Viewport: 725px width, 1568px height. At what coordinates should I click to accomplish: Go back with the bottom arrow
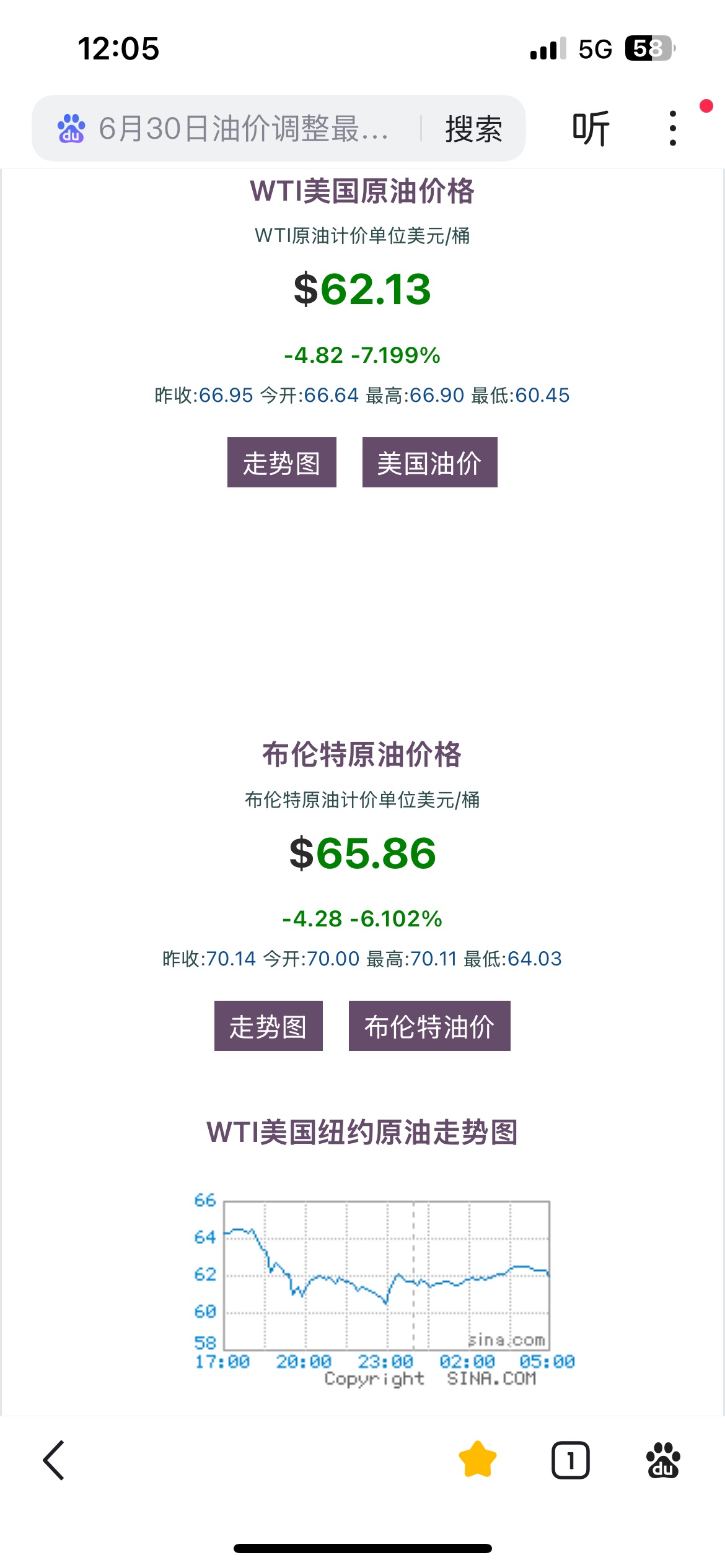pos(54,1460)
